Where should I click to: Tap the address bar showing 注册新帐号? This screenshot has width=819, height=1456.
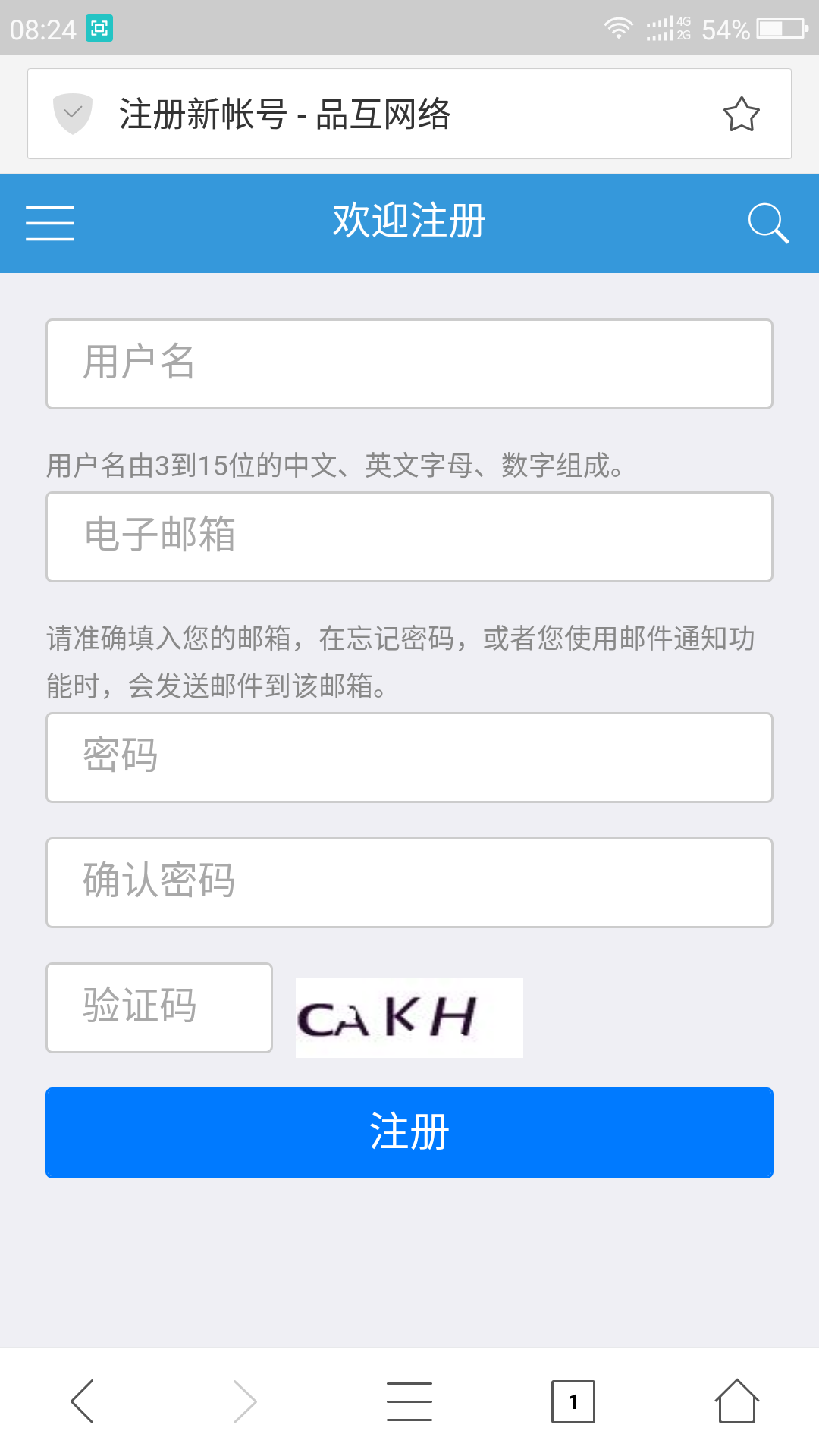pos(379,115)
